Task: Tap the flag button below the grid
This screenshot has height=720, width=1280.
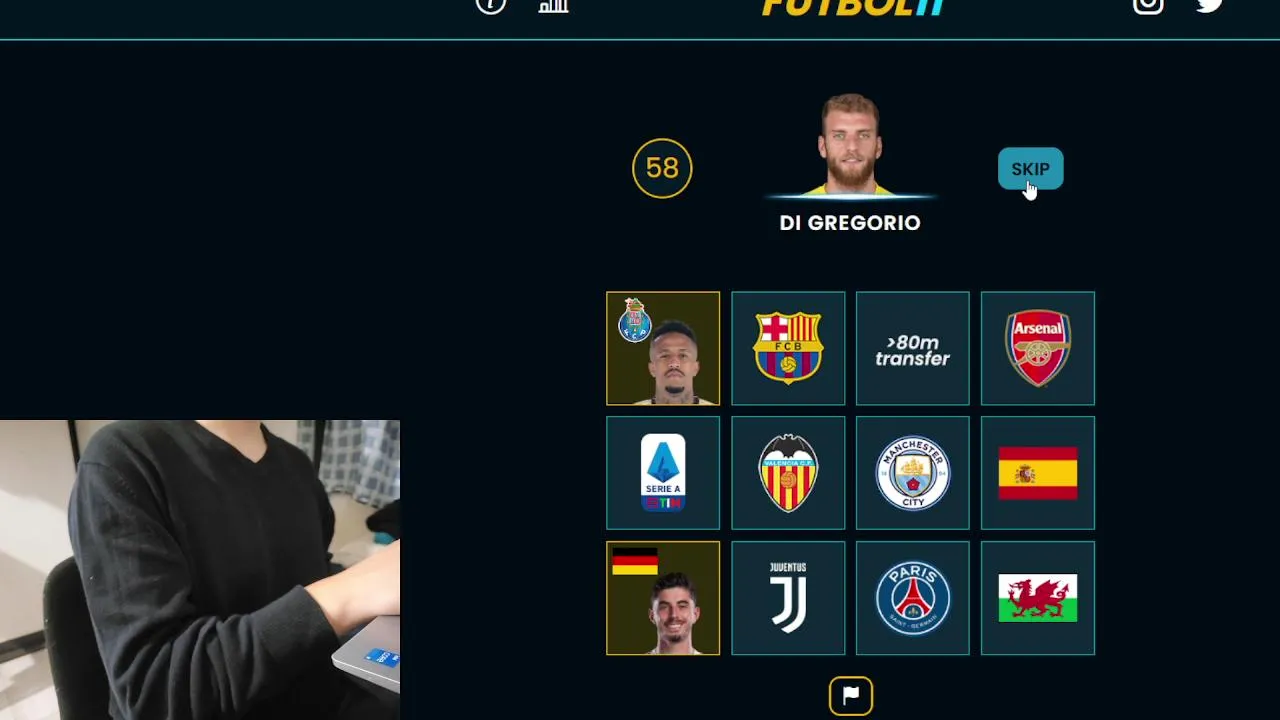Action: 851,696
